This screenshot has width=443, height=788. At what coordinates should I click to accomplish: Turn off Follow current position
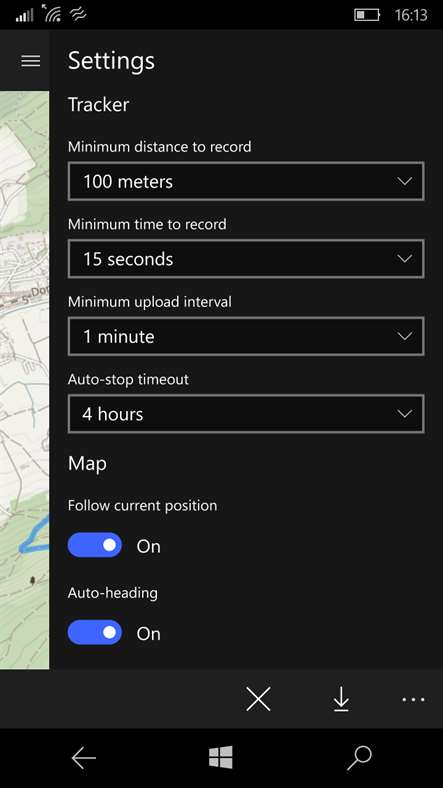point(95,545)
